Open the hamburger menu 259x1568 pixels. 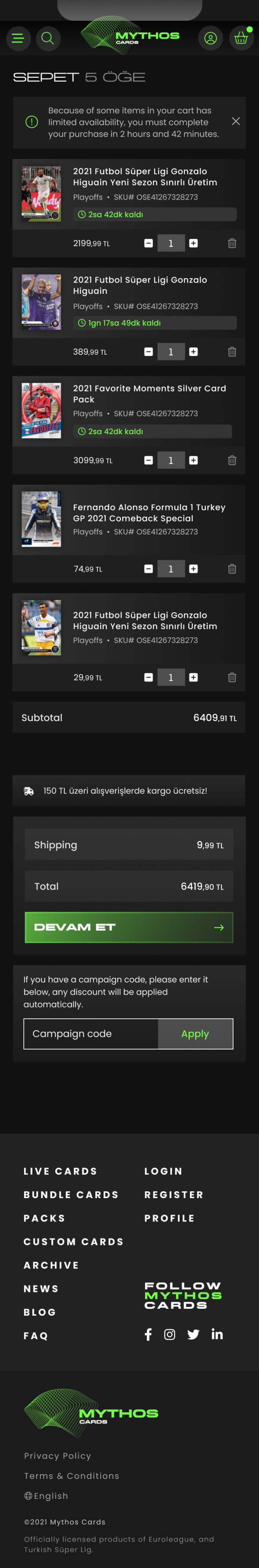pyautogui.click(x=18, y=38)
